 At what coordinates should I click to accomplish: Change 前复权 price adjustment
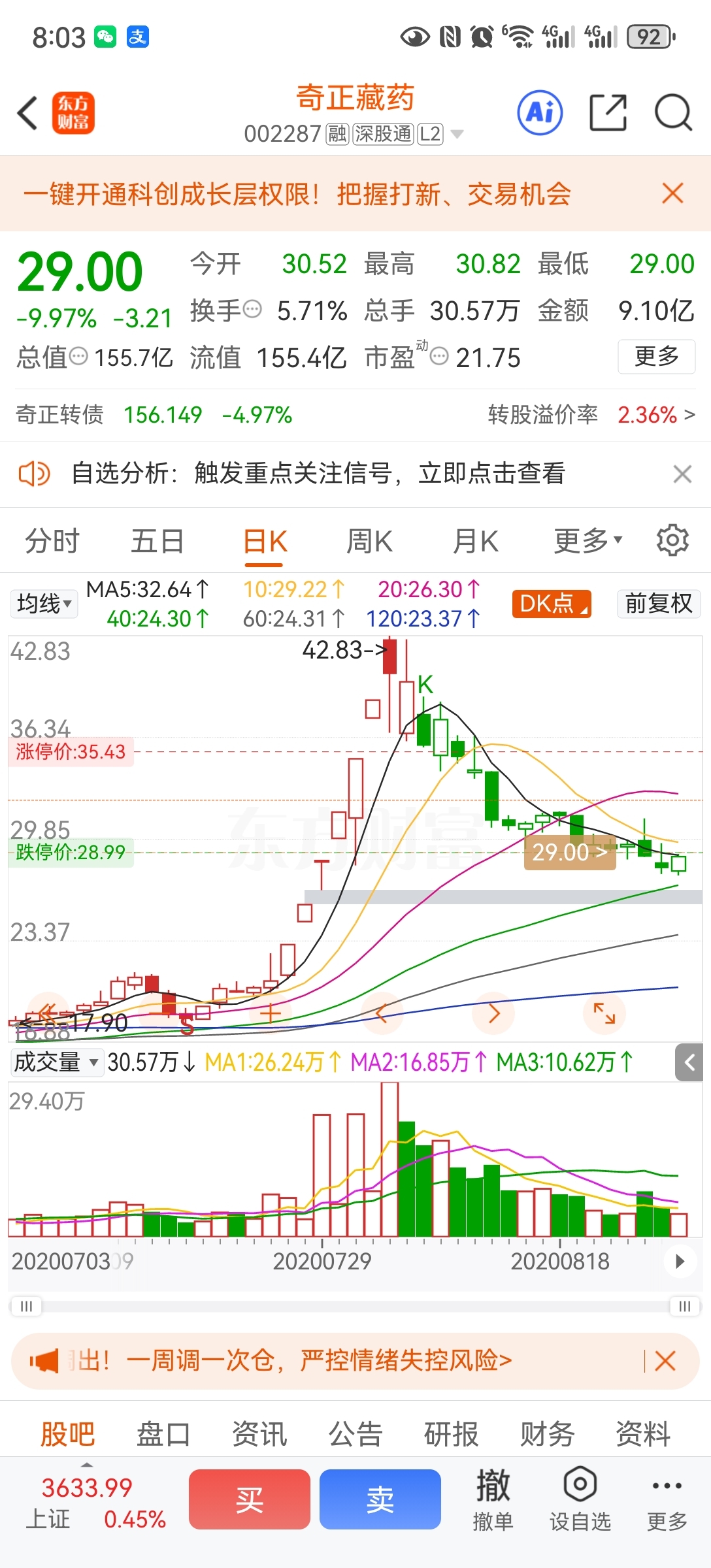click(x=659, y=604)
